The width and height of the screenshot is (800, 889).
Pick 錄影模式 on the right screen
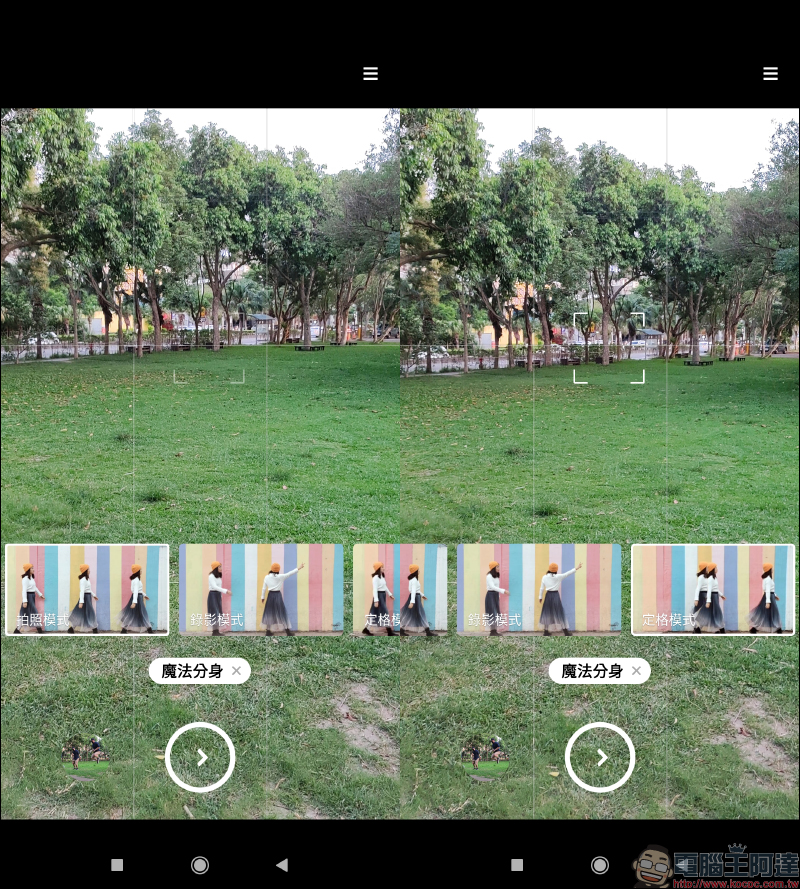click(539, 589)
